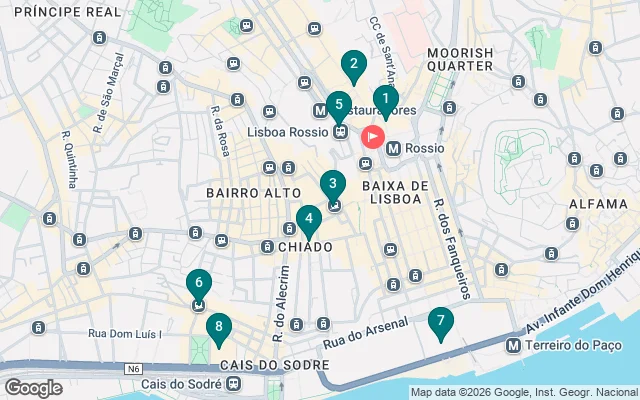
Task: Select pin 8 above Cais do Sodre
Action: 218,326
